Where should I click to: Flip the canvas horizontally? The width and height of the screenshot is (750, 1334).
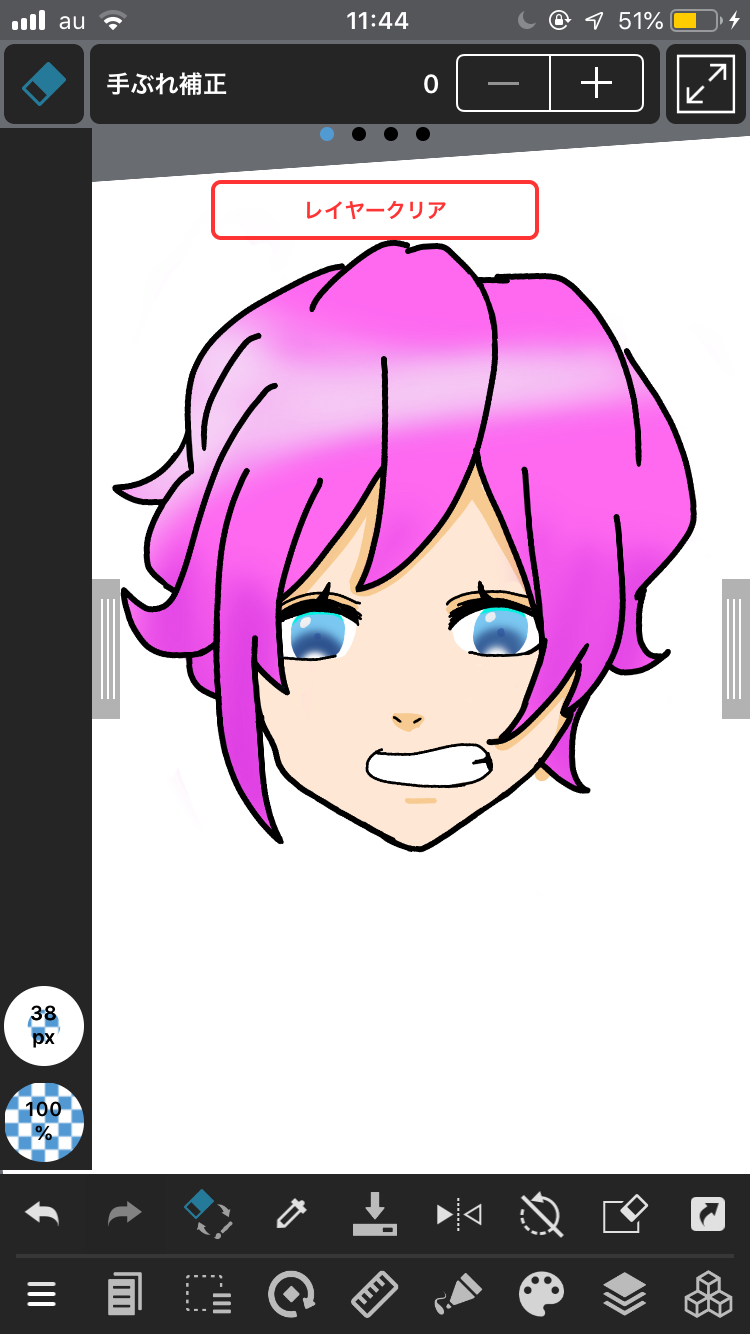click(458, 1215)
